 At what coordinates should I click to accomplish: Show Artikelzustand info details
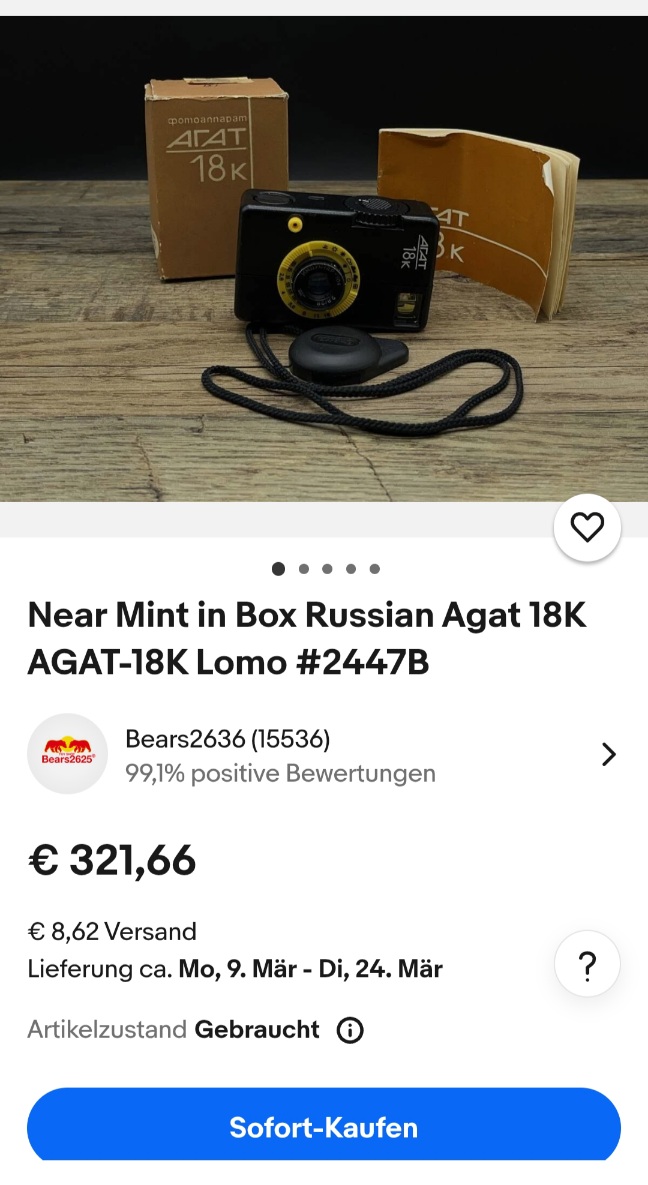coord(350,1030)
